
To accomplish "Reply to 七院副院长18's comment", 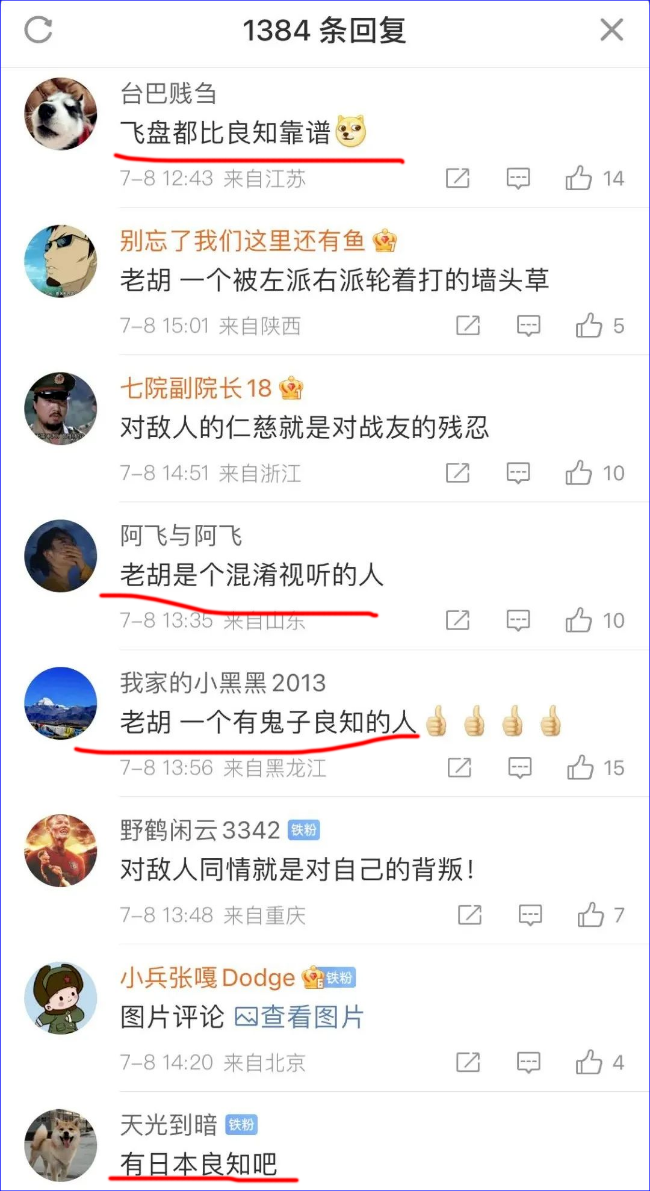I will click(518, 473).
